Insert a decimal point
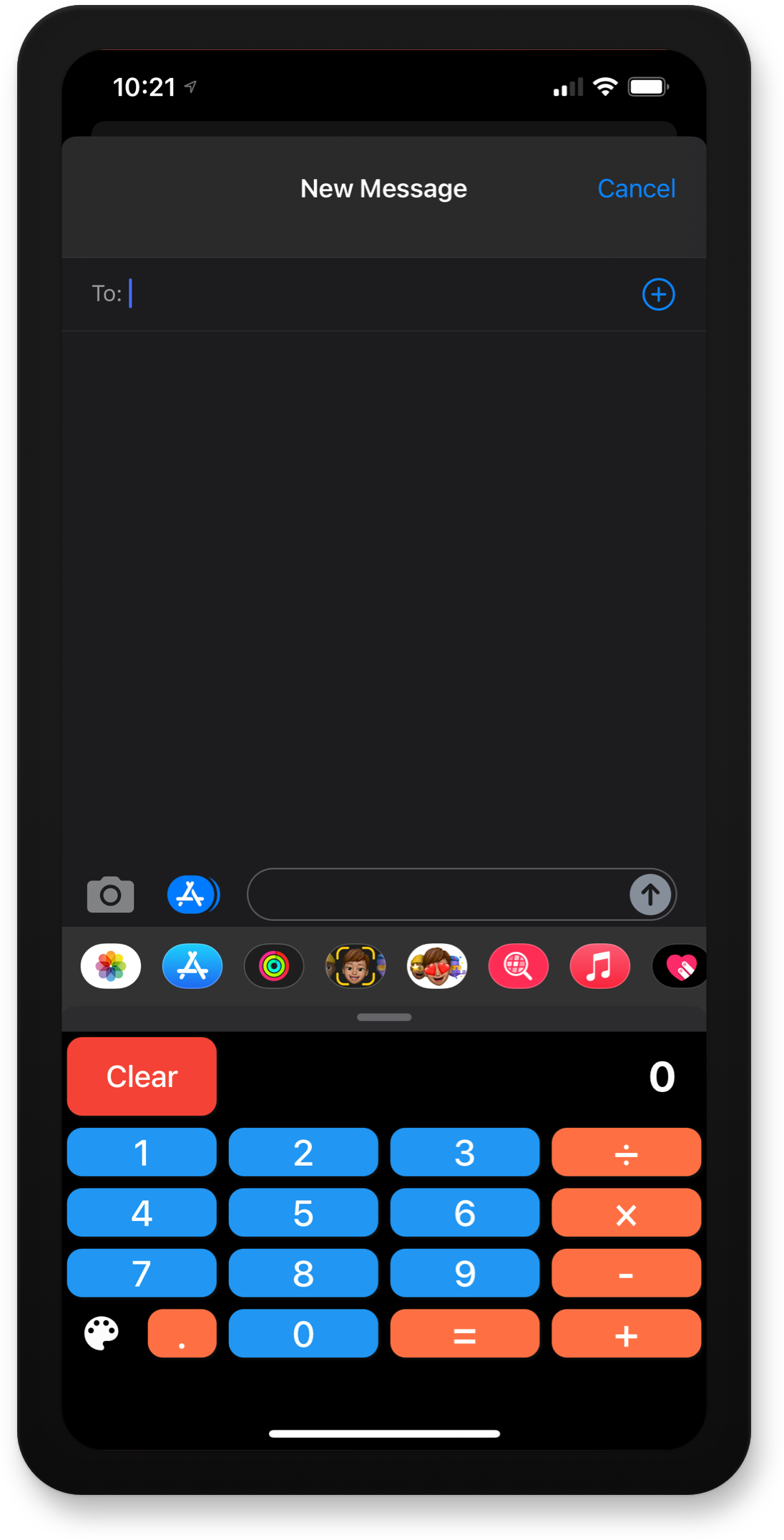Screen dimensions: 784x1540 coord(182,1334)
